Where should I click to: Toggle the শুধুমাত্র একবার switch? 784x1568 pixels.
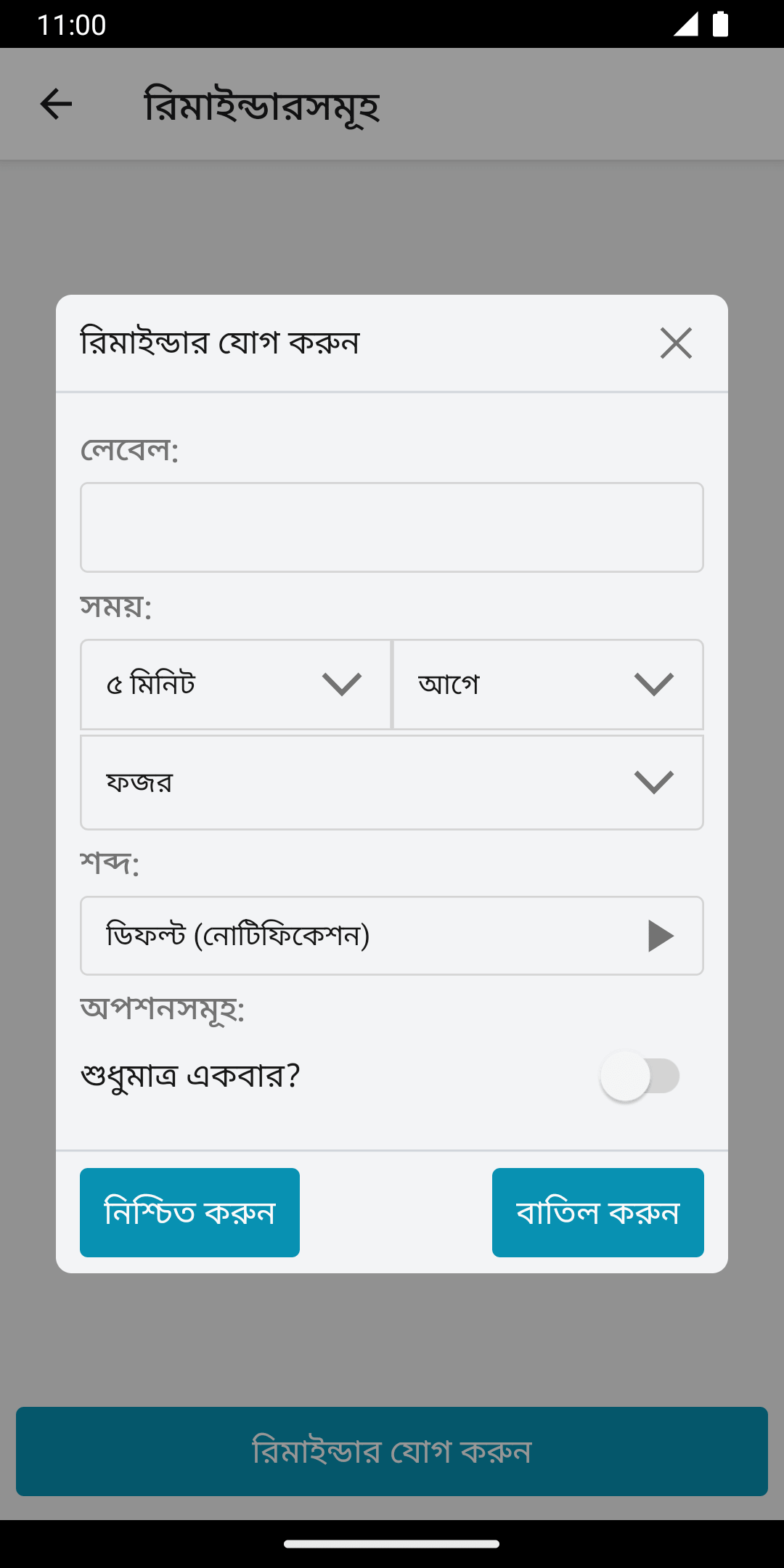pyautogui.click(x=640, y=1076)
